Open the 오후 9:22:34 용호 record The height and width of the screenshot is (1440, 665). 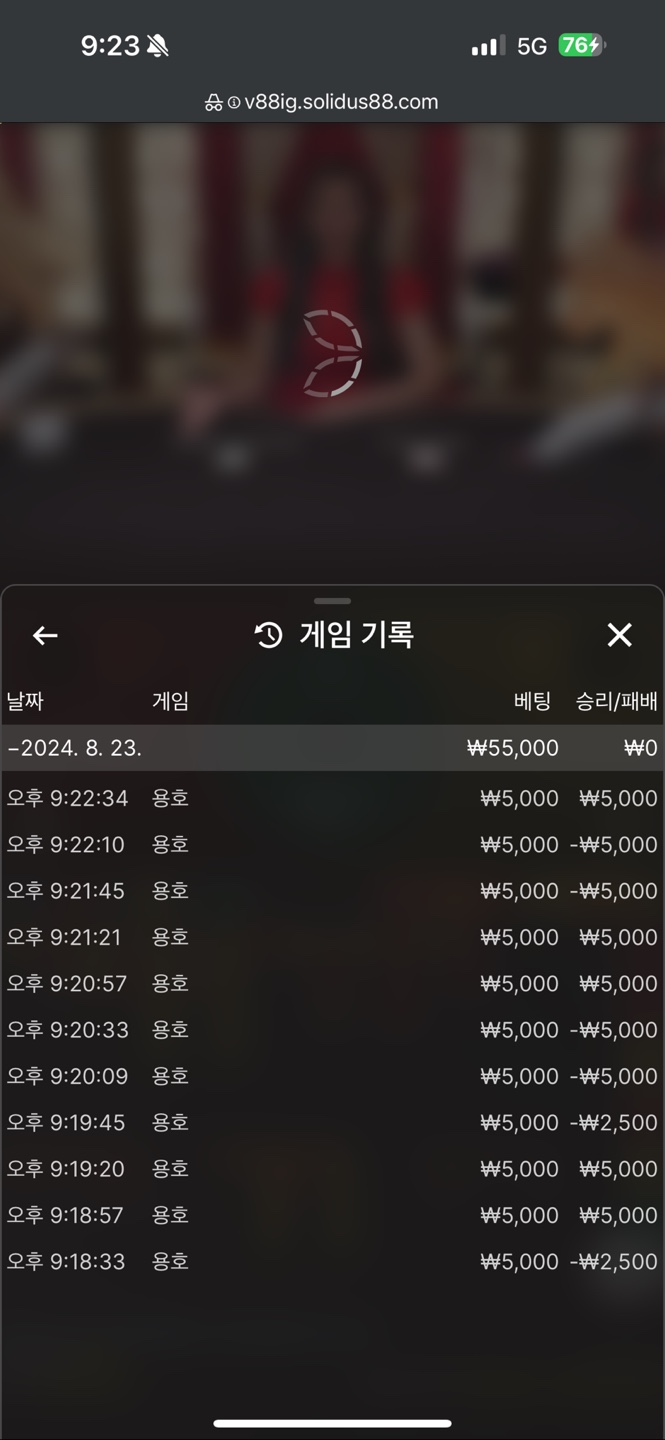[330, 798]
